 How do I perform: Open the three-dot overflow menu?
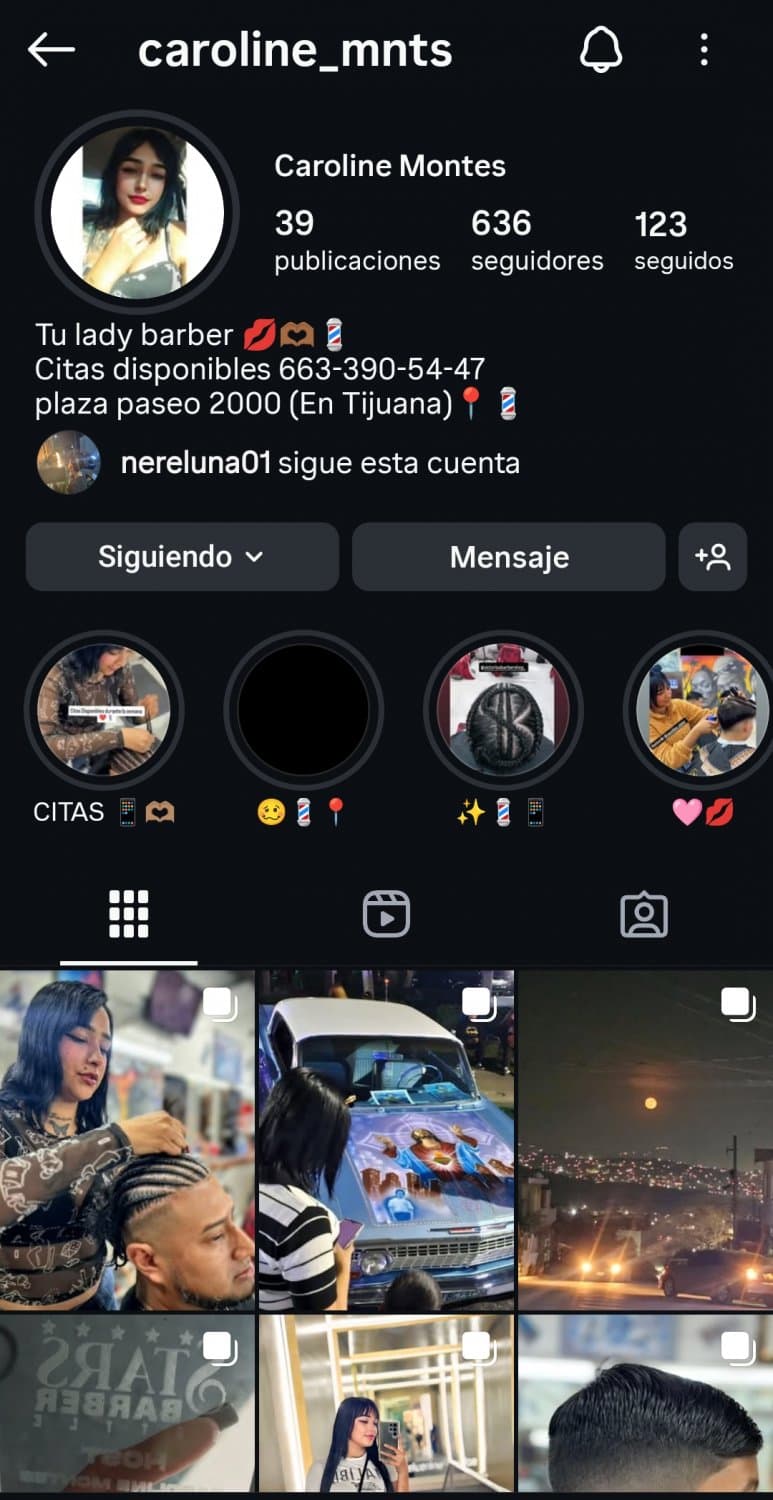pos(704,49)
